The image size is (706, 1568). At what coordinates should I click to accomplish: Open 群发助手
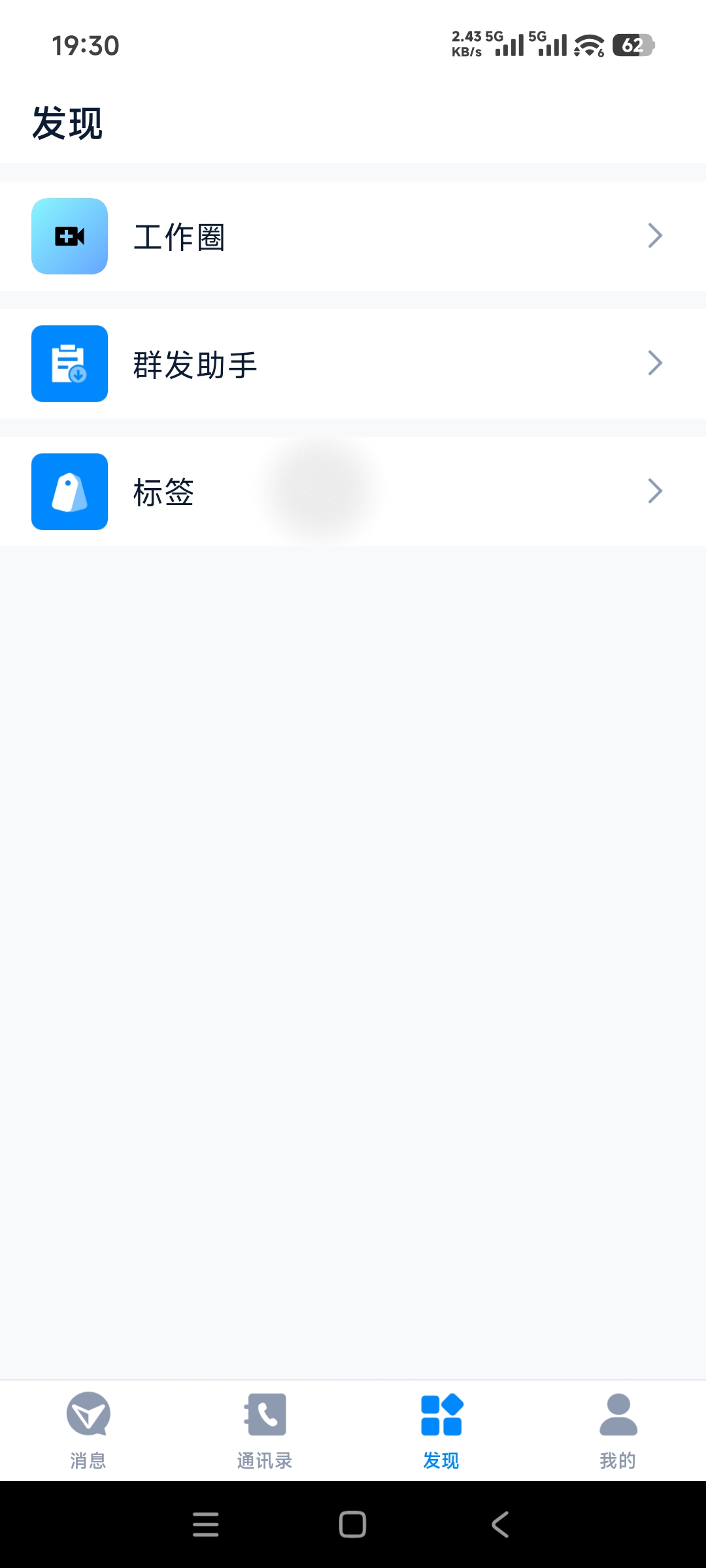point(353,364)
